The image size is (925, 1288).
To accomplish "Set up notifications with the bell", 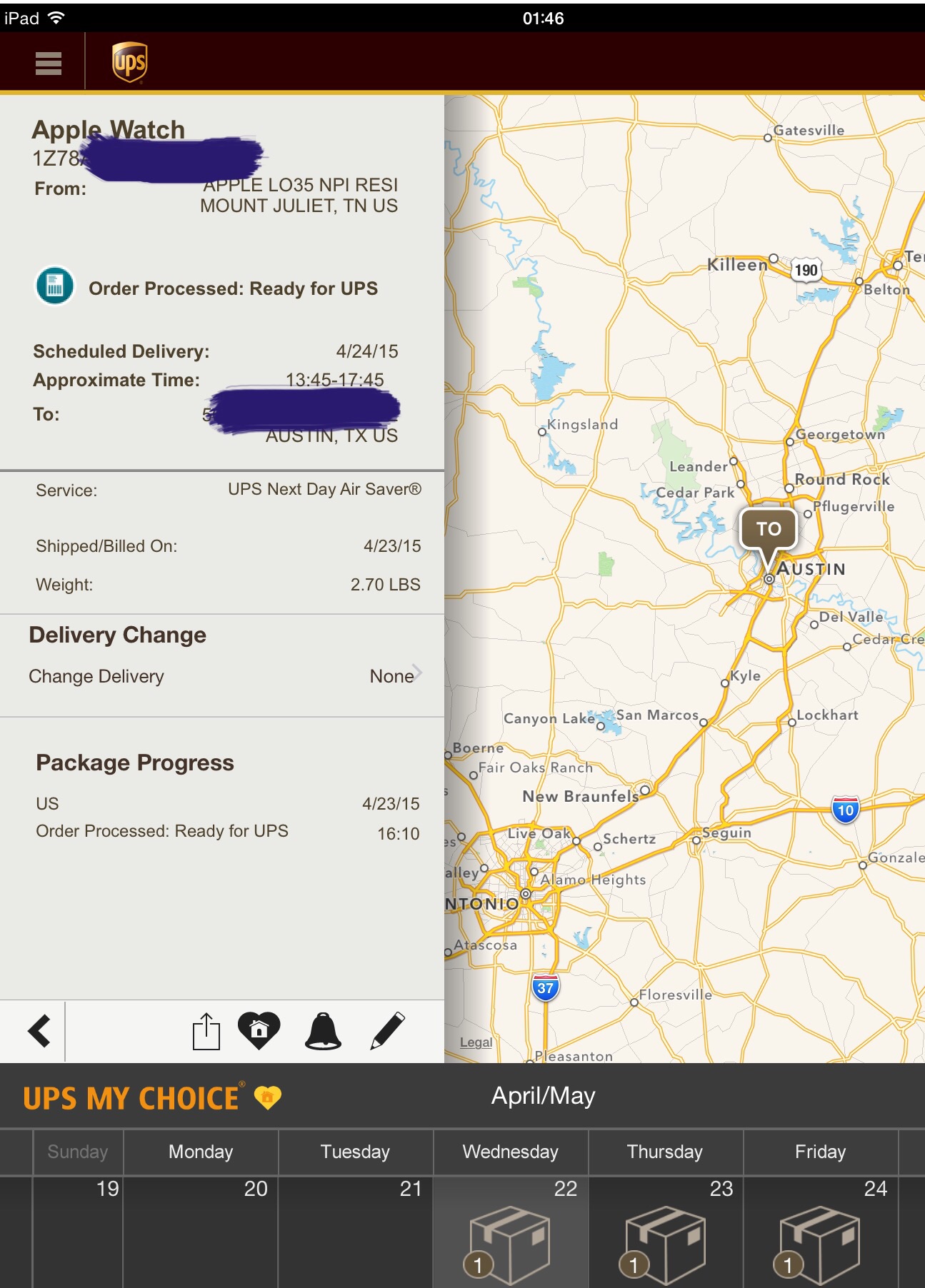I will coord(323,1031).
